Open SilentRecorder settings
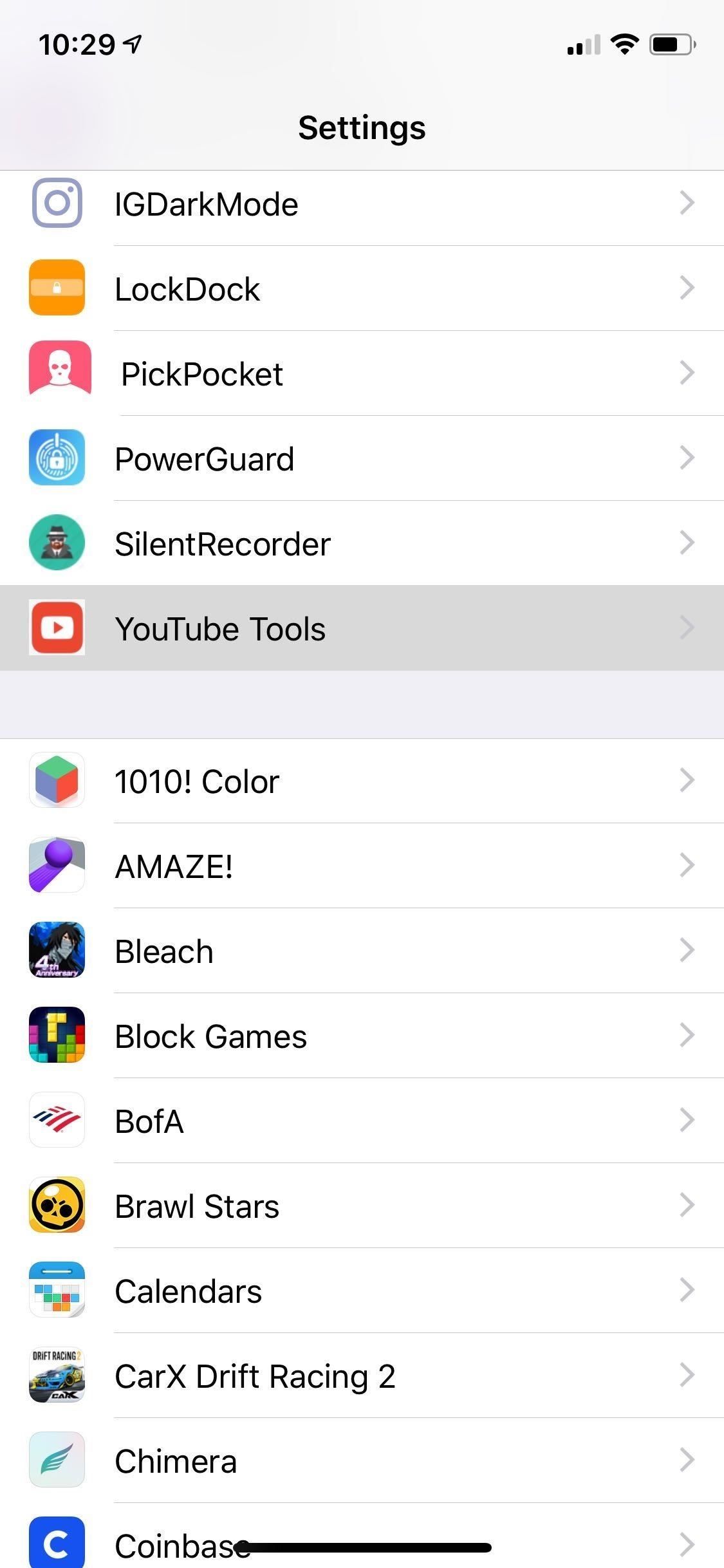 362,544
